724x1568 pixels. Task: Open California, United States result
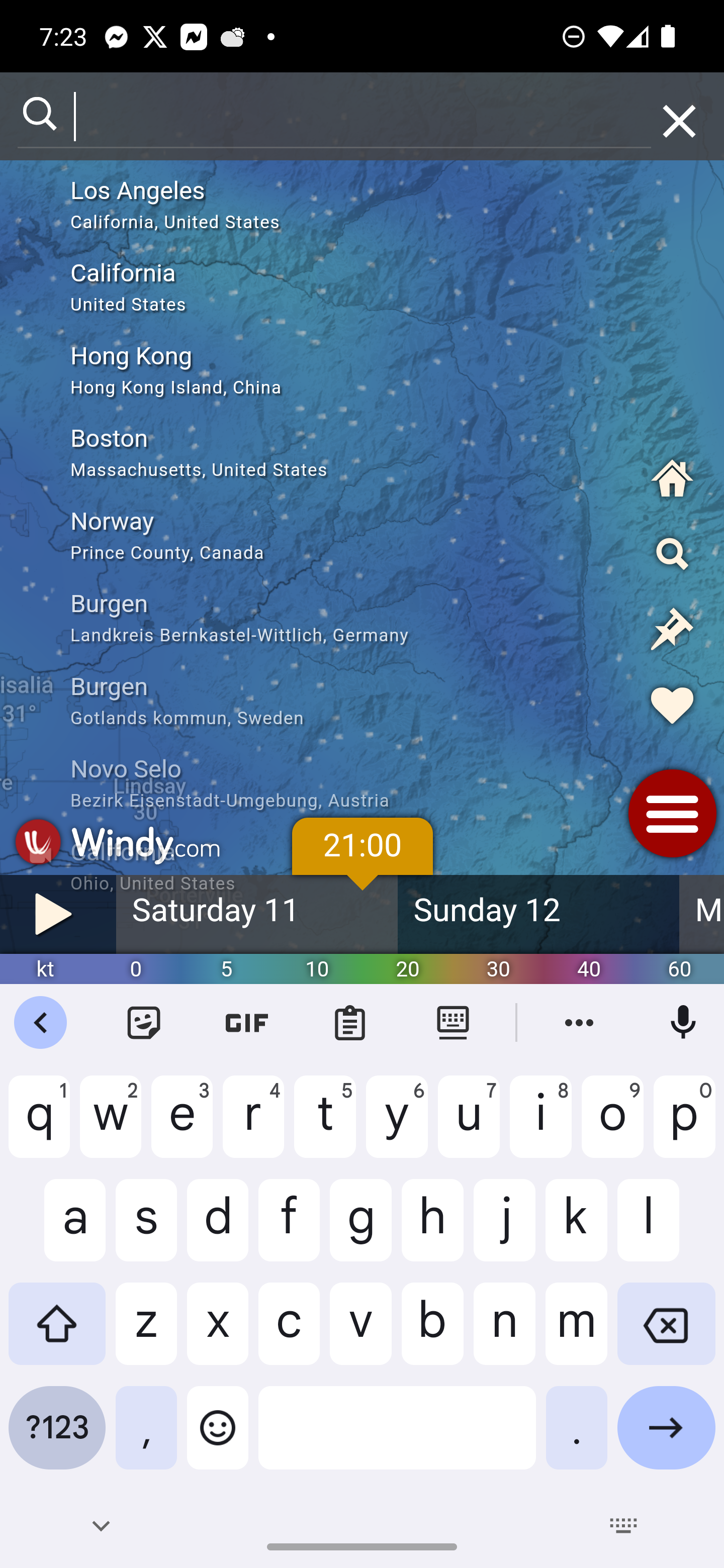[243, 287]
